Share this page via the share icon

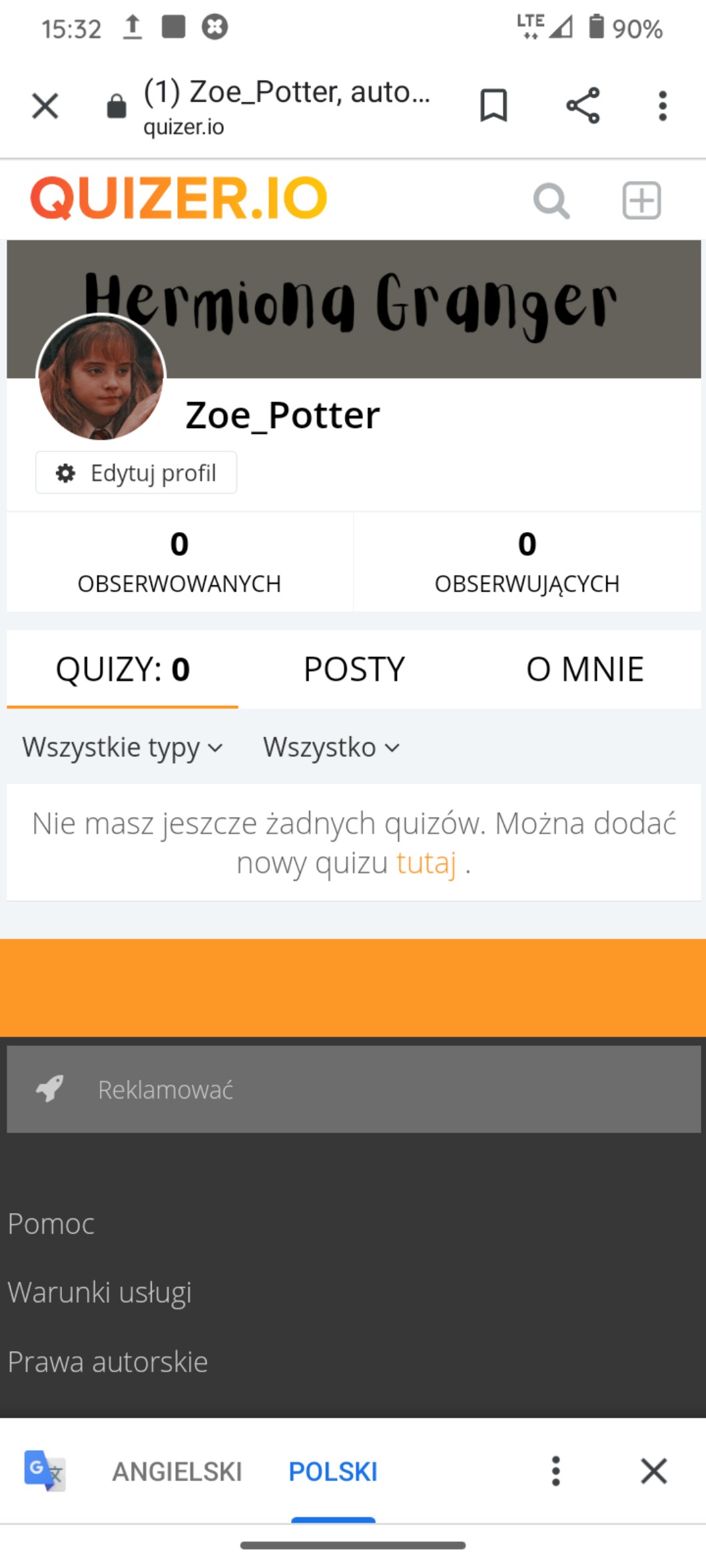pos(583,106)
